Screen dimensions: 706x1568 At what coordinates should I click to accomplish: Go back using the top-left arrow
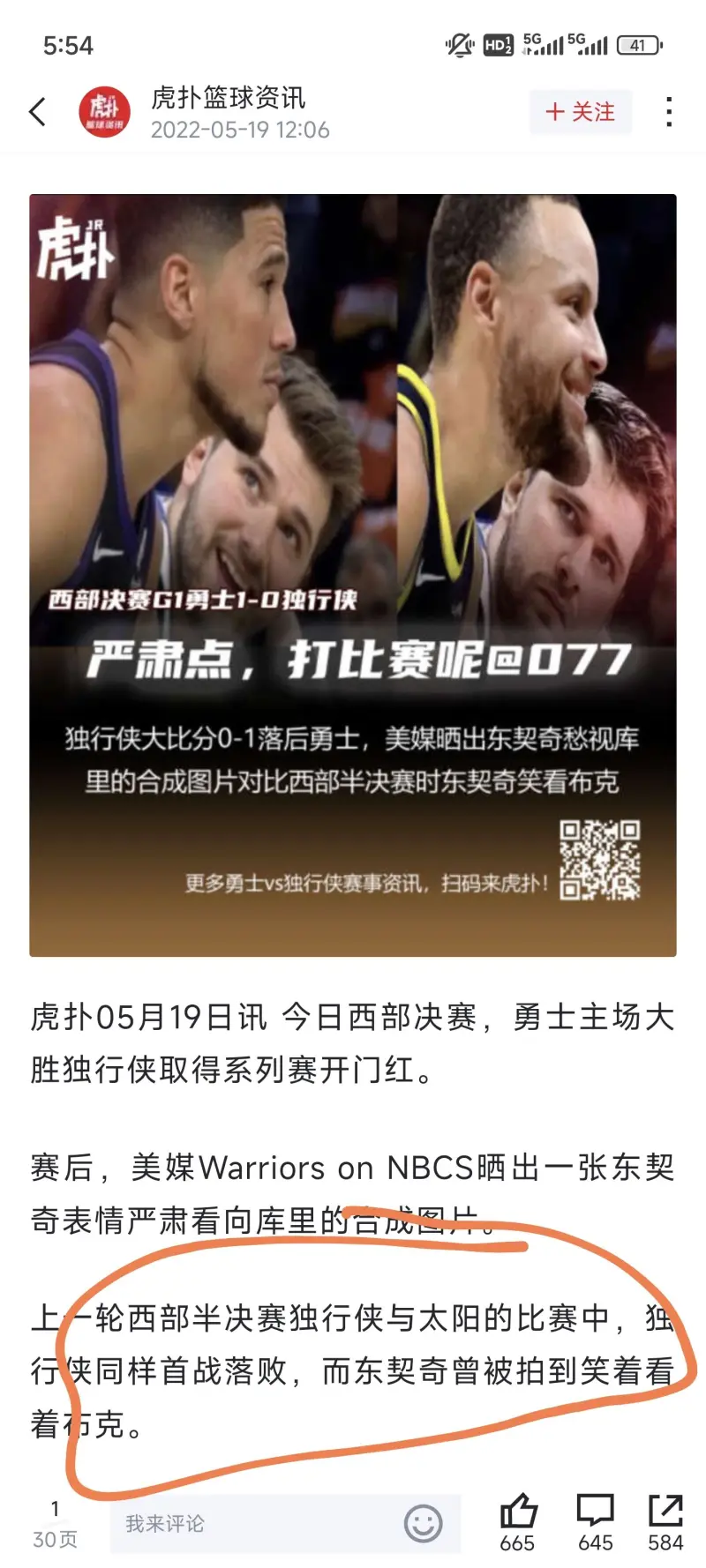click(38, 112)
